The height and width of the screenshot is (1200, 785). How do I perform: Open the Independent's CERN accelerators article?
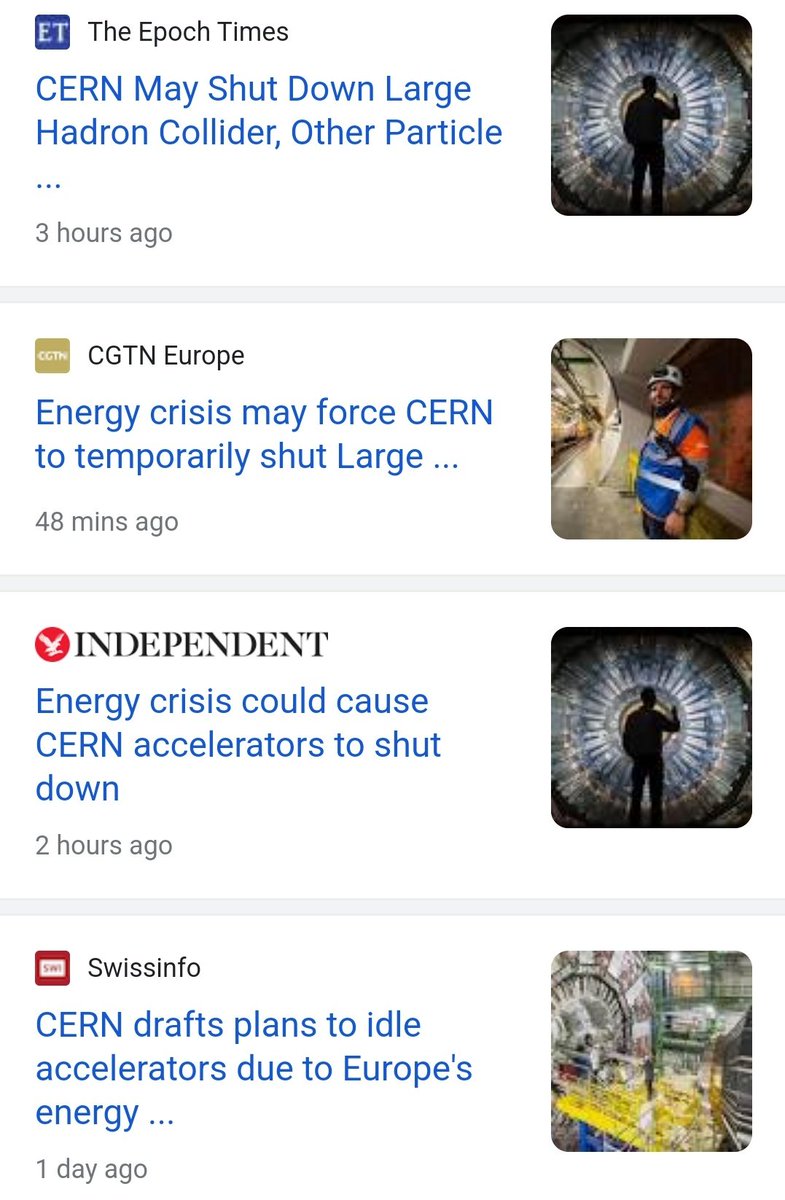238,744
